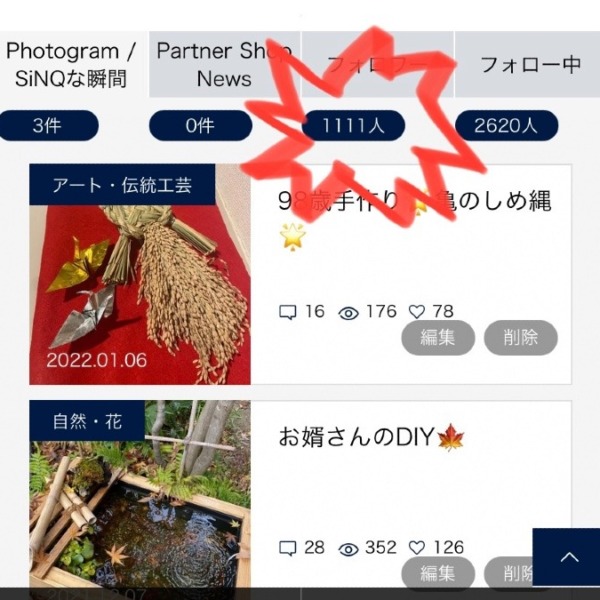Switch to the Photogram / SiNQな瞬間 tab
This screenshot has width=600, height=600.
coord(72,64)
